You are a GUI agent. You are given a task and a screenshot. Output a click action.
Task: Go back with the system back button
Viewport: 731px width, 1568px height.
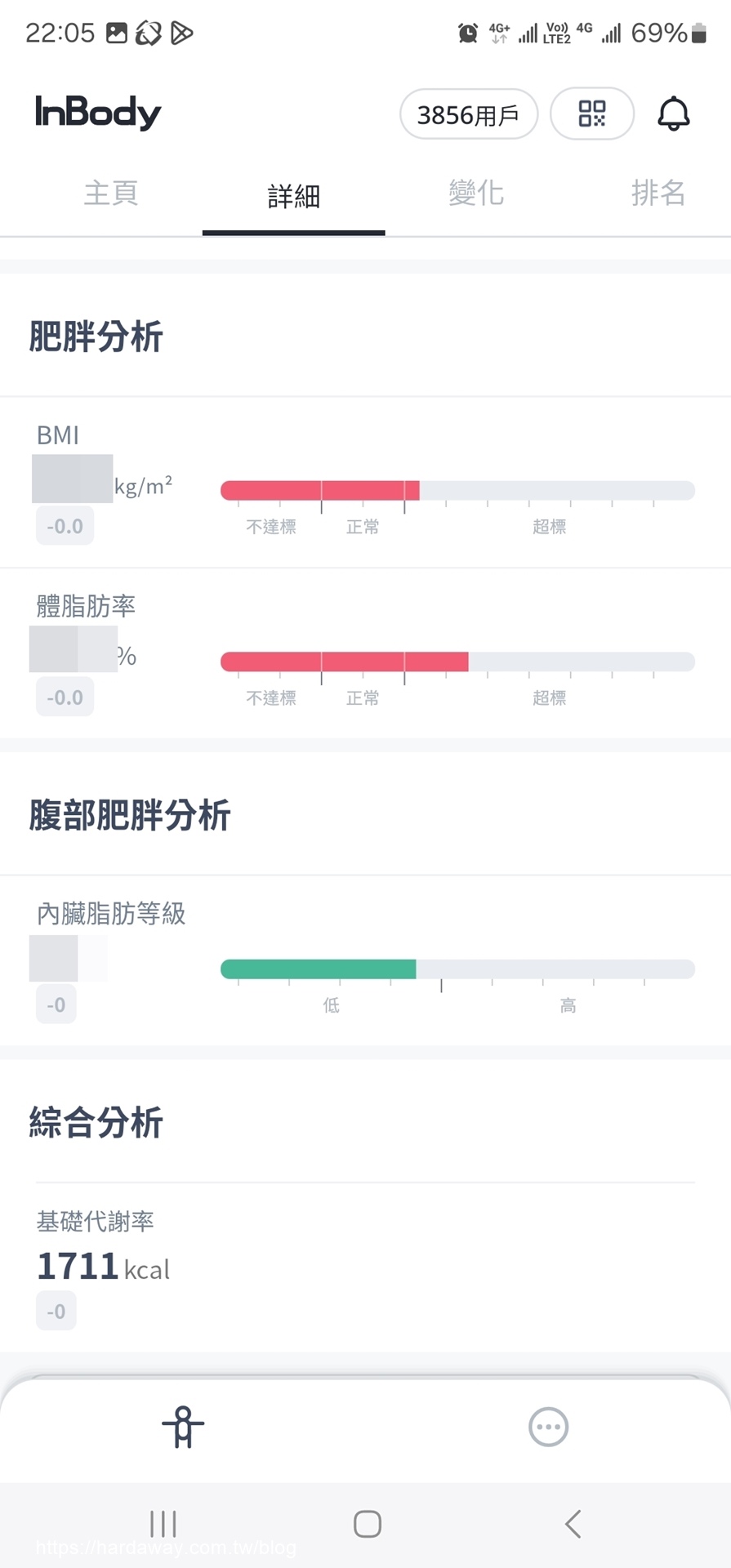pos(573,1524)
